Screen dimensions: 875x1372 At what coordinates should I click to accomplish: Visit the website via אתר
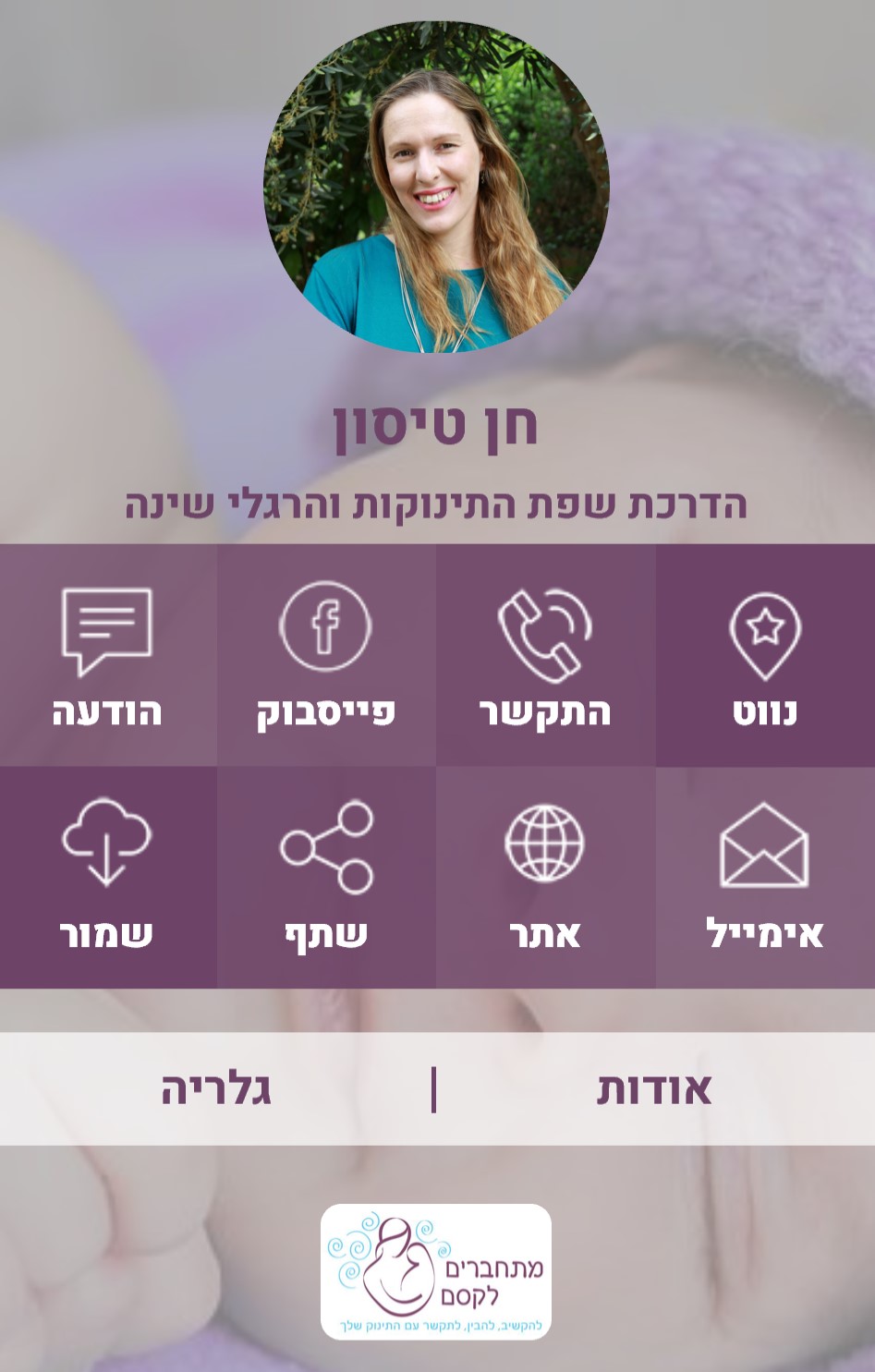click(545, 878)
